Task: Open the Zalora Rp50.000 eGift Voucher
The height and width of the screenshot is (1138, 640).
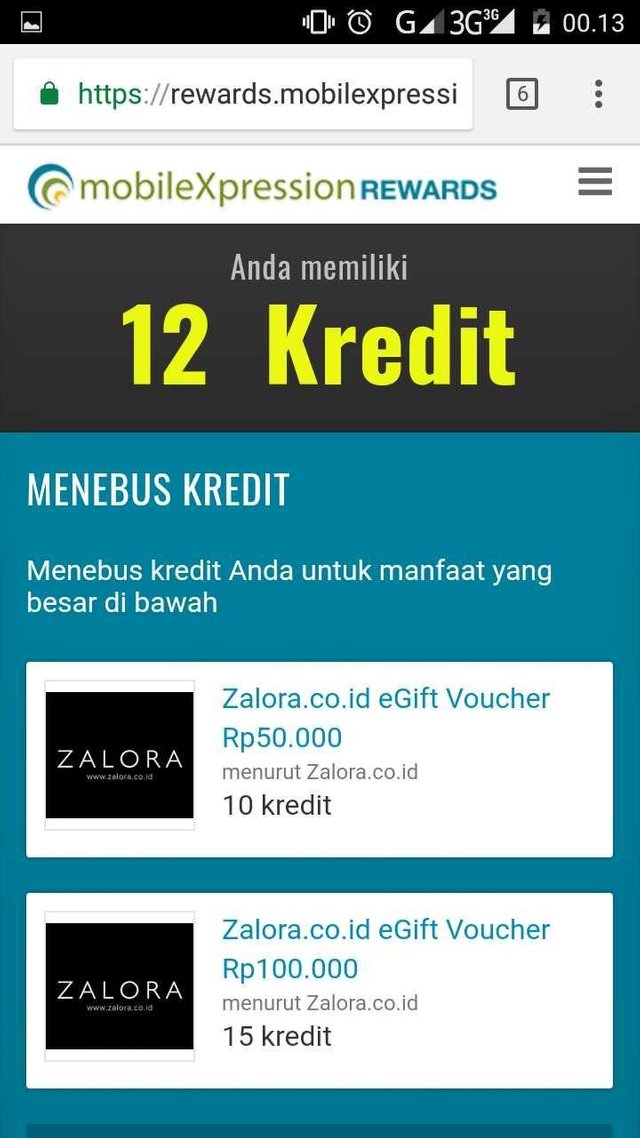Action: (385, 717)
